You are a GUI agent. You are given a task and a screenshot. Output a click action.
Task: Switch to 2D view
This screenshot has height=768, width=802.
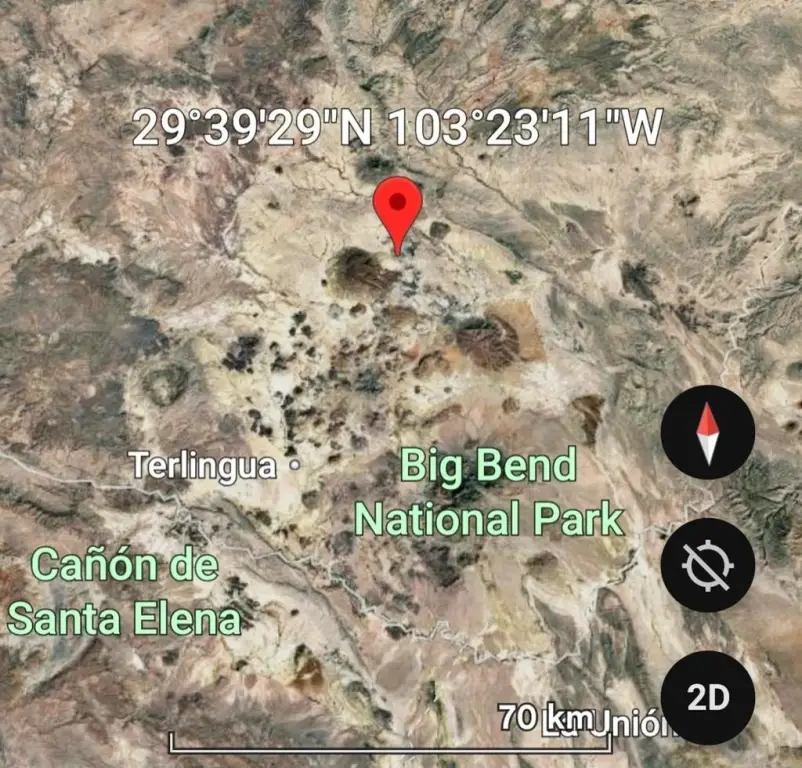(x=708, y=698)
